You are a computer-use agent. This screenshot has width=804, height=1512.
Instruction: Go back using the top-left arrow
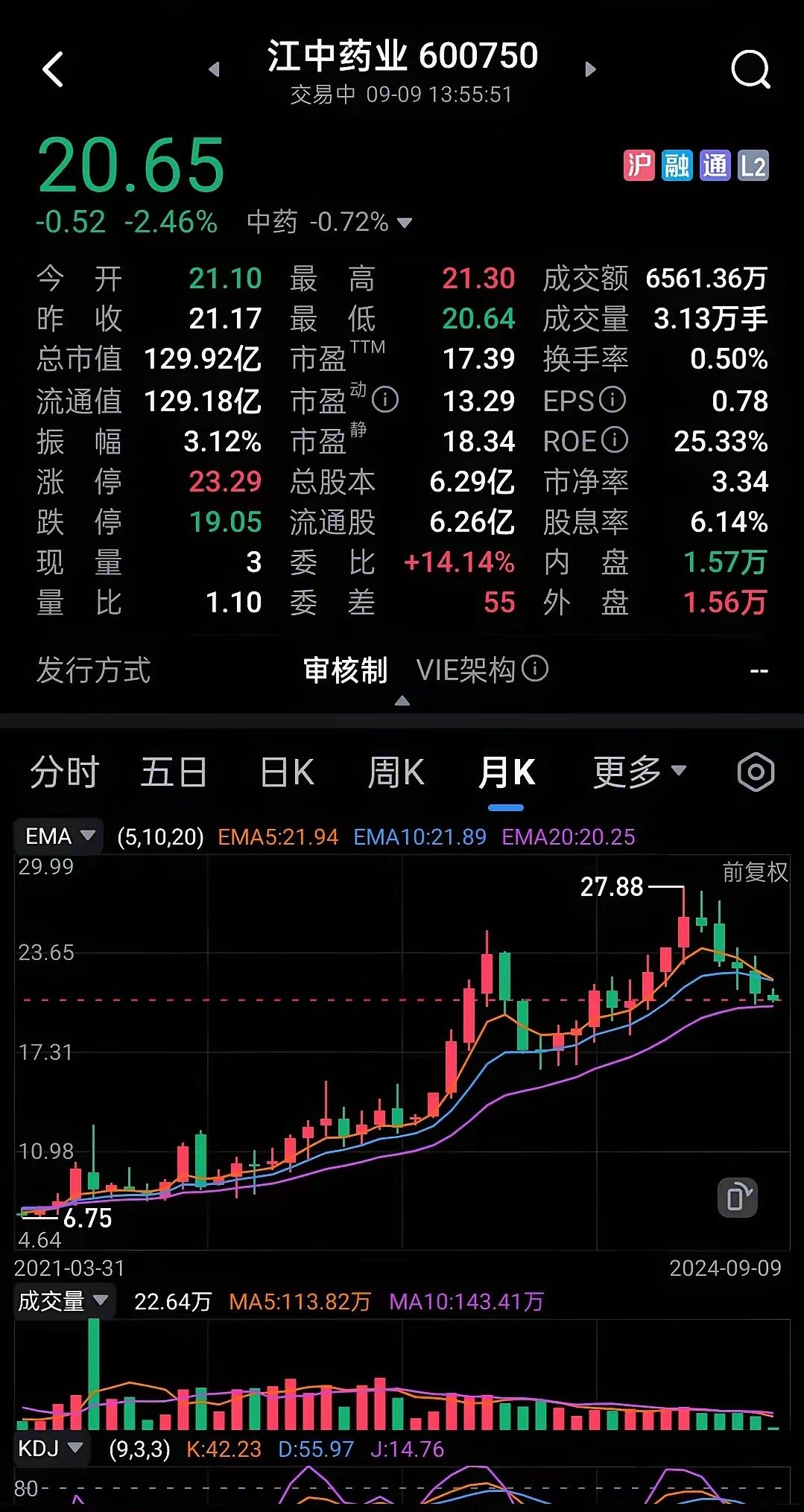pos(53,70)
